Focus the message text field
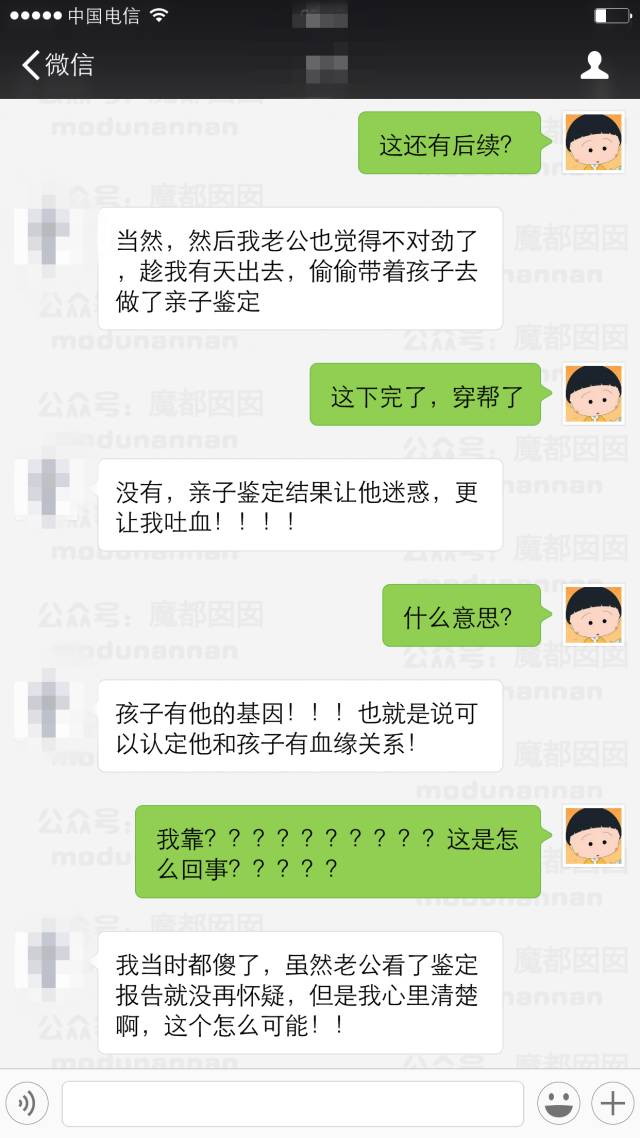 click(292, 1104)
